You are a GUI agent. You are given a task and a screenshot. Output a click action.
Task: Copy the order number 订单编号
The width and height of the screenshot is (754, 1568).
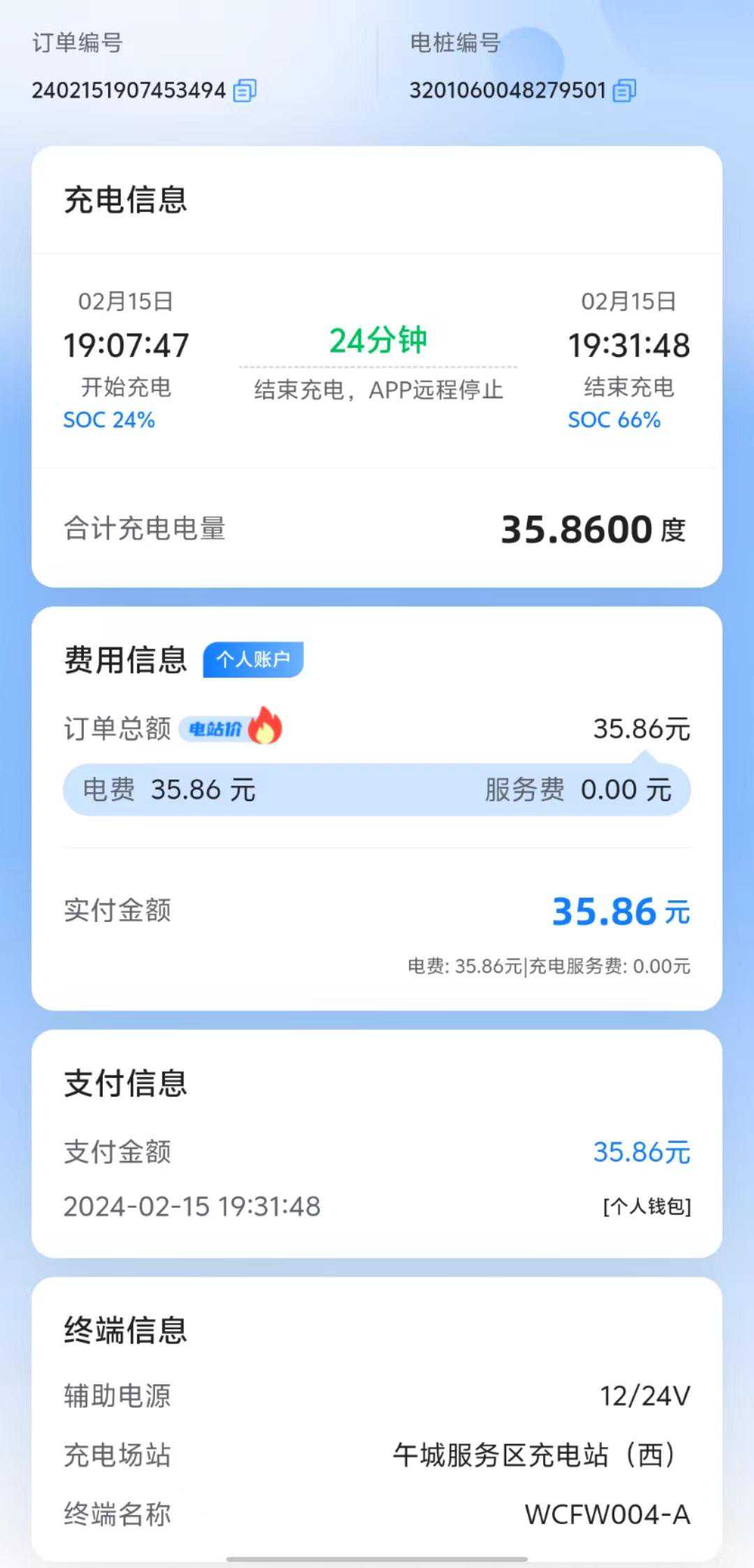coord(244,90)
